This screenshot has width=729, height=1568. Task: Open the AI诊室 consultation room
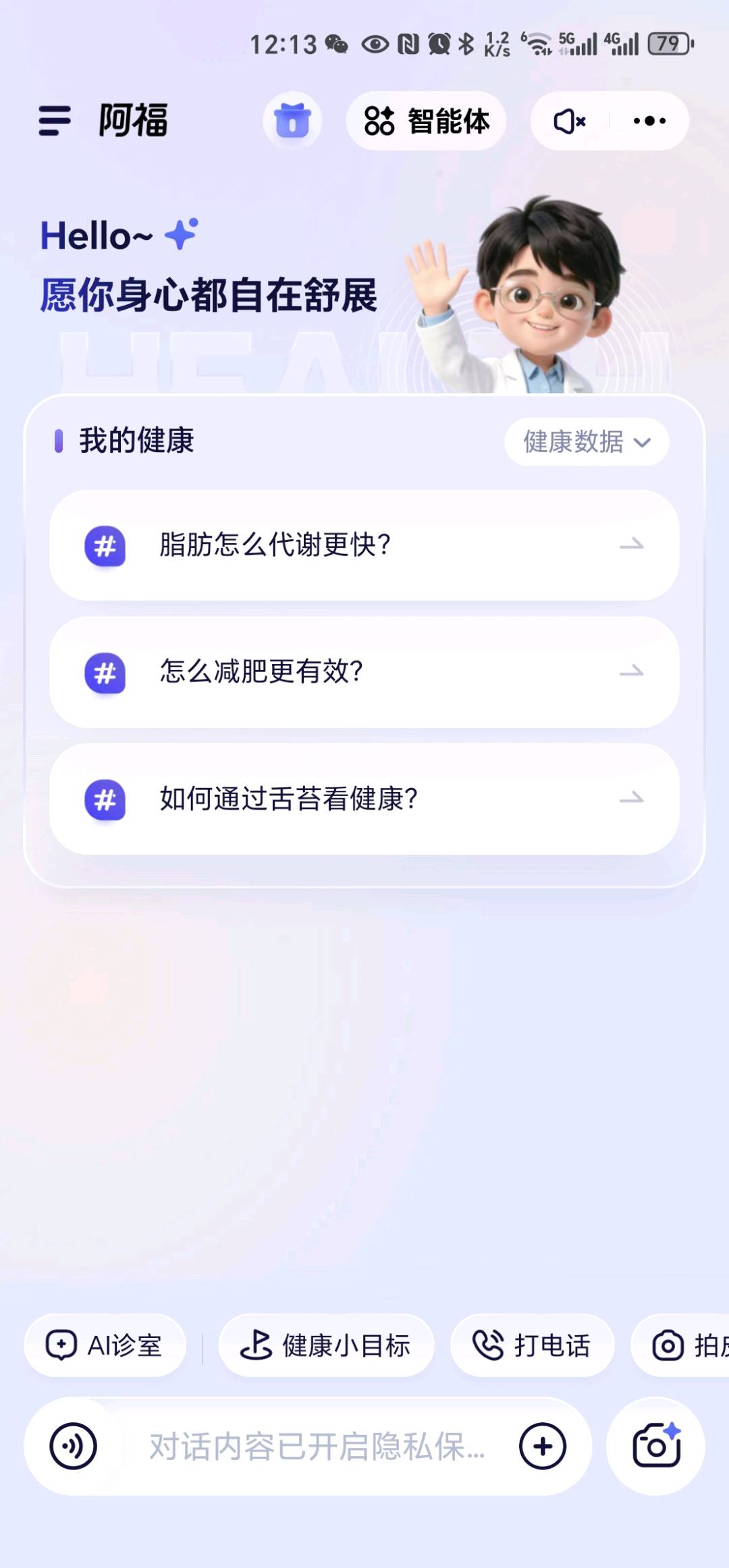pos(106,1345)
